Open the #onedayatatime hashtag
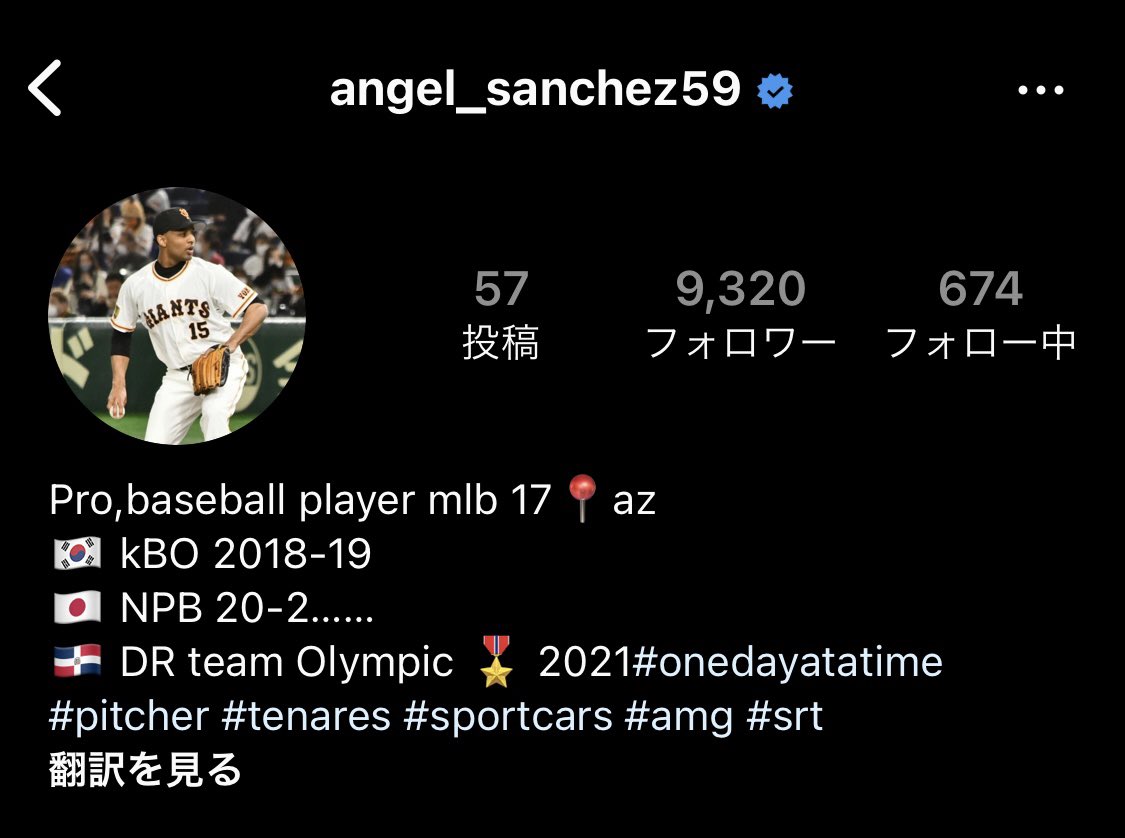1125x838 pixels. click(x=787, y=663)
